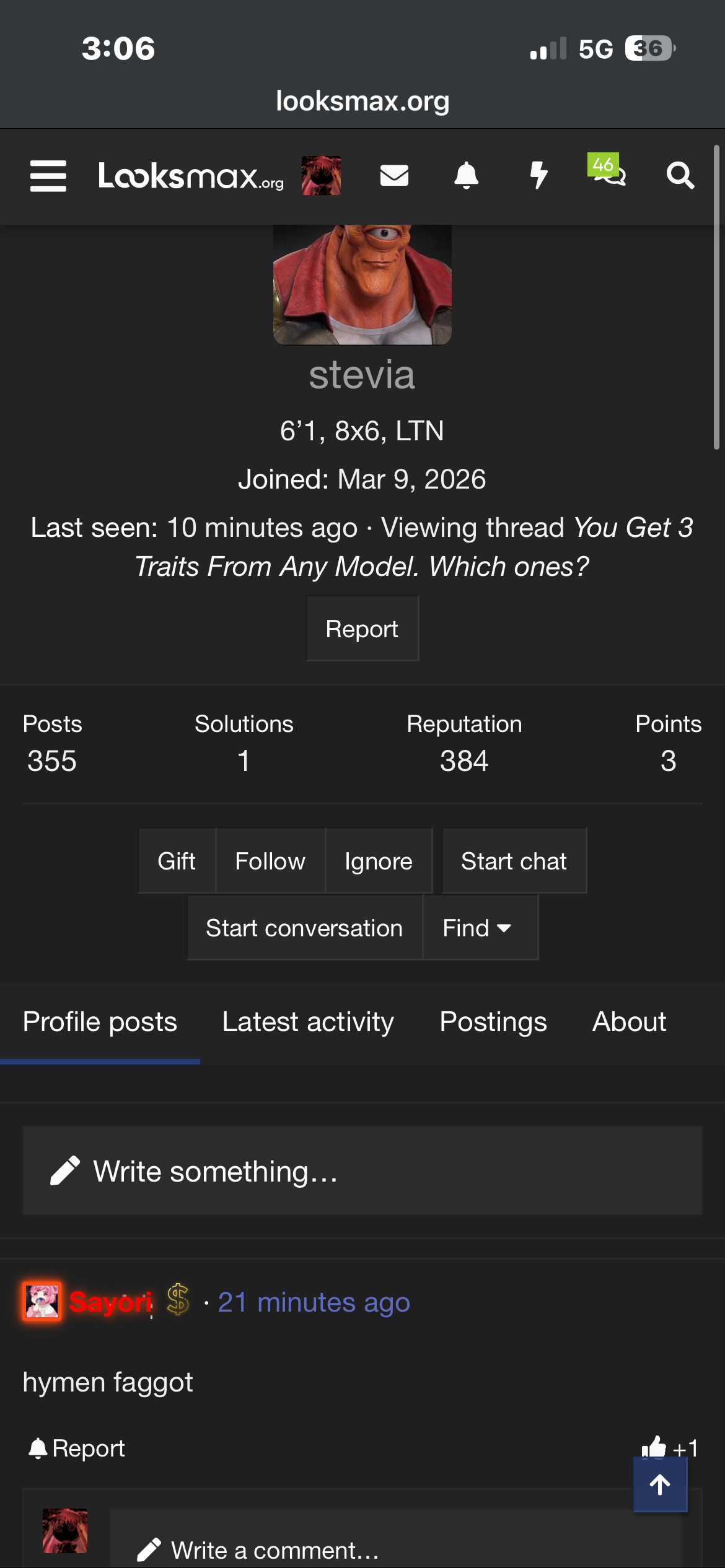Tap the Write something field
725x1568 pixels.
[362, 1172]
